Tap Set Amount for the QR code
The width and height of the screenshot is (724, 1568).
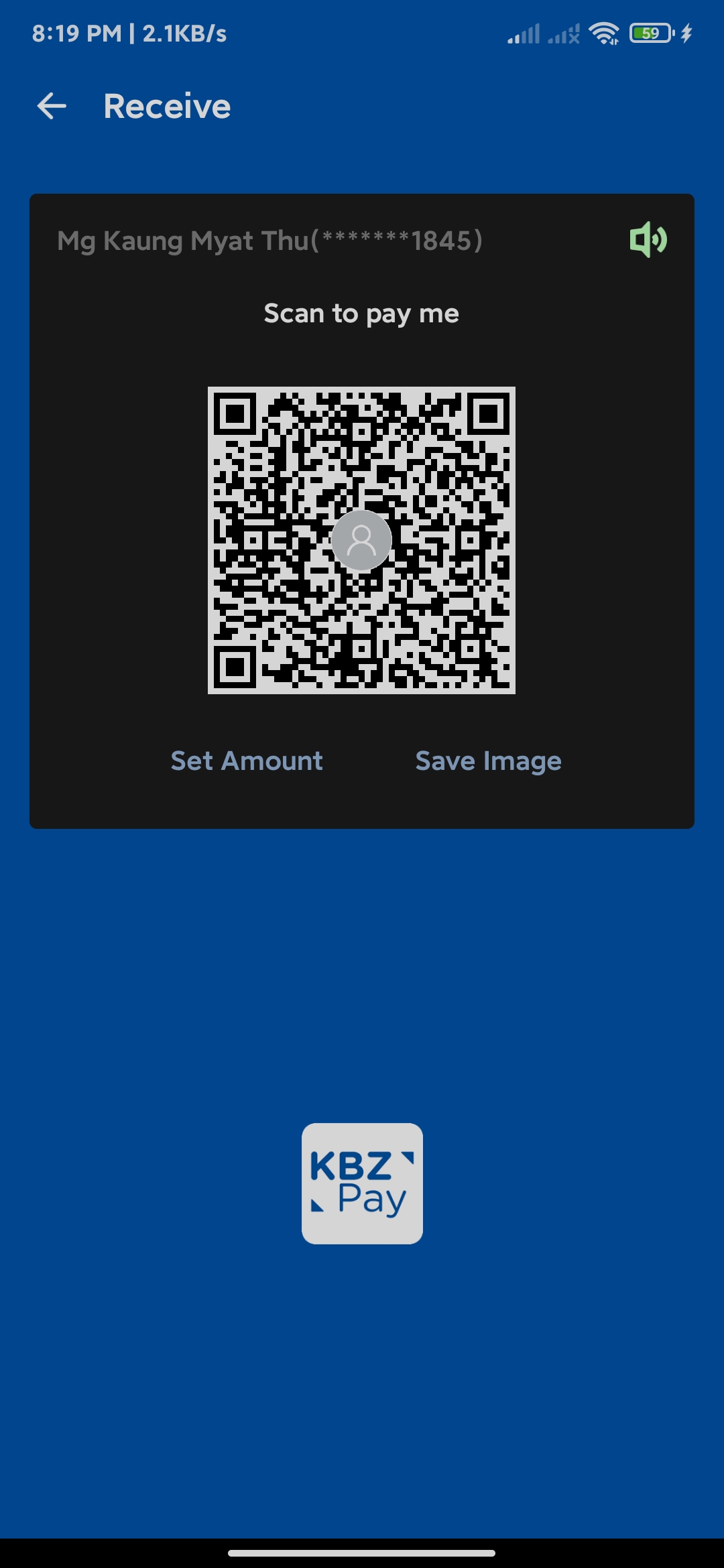[247, 761]
